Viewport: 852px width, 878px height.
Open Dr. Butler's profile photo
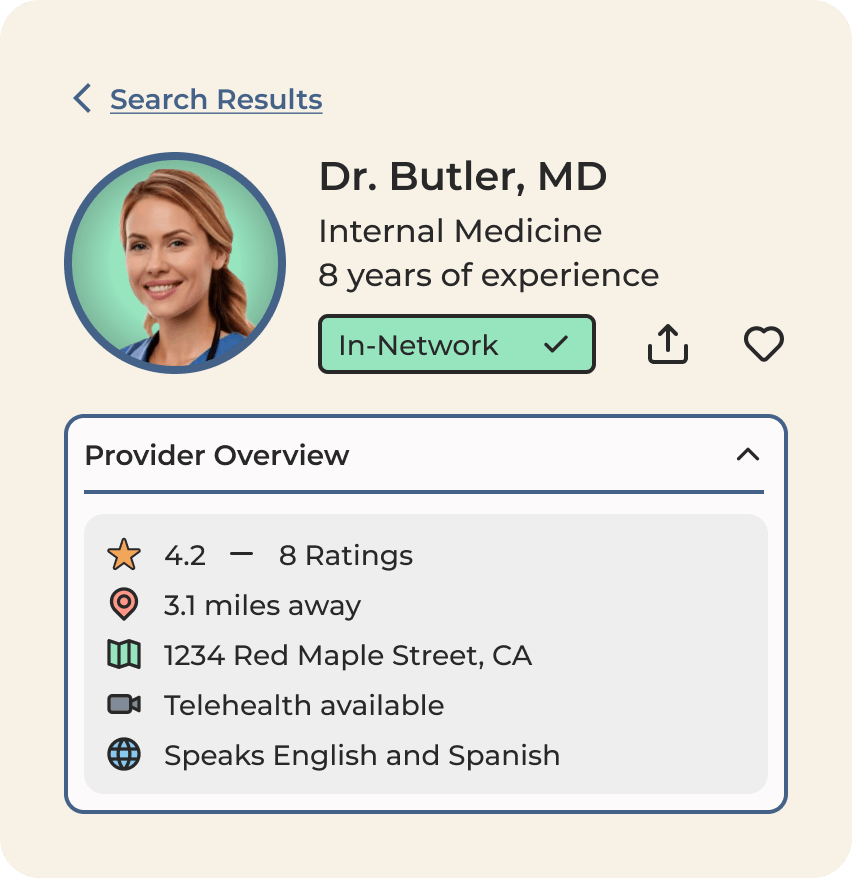(175, 263)
